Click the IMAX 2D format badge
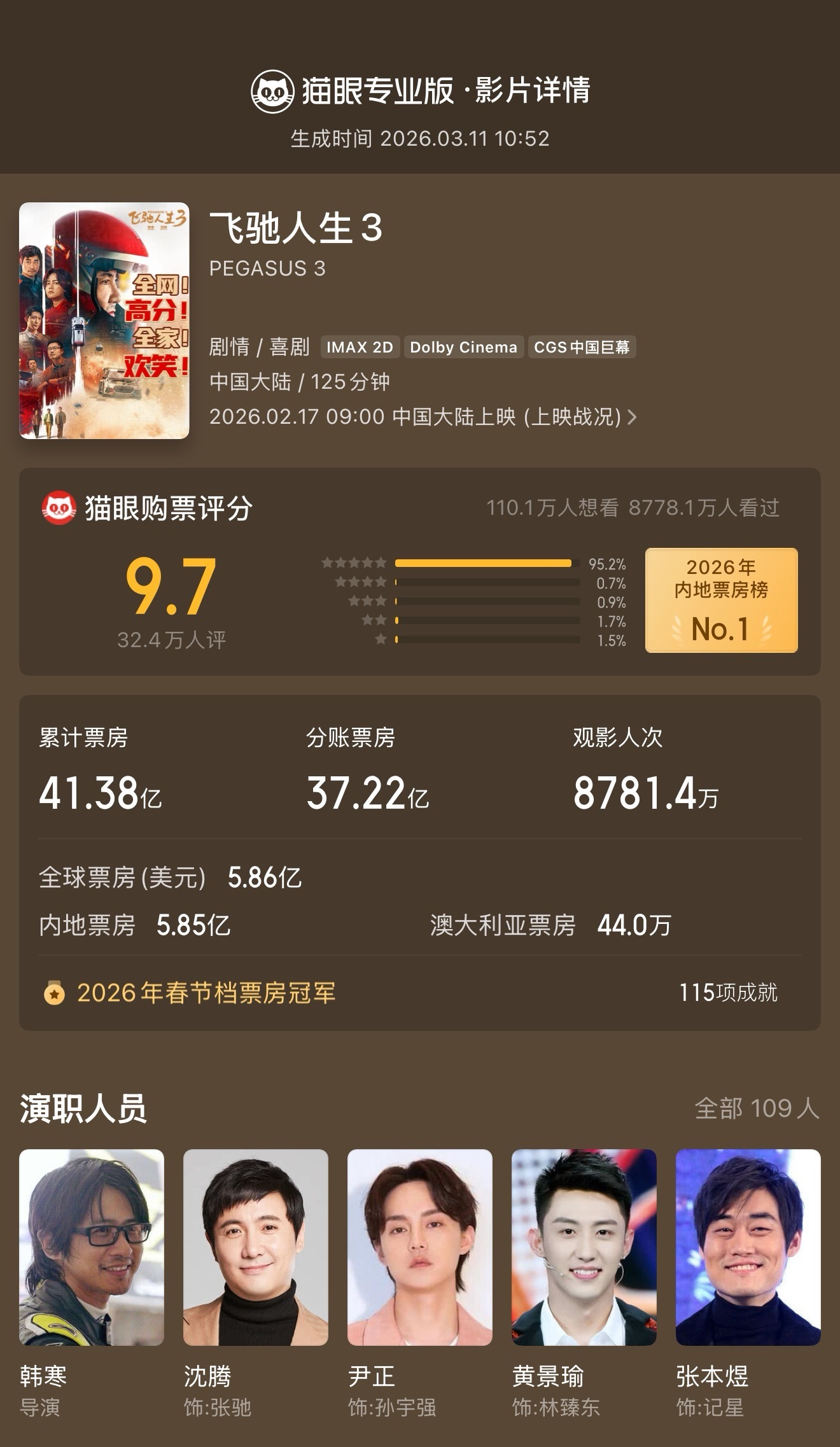840x1447 pixels. pyautogui.click(x=361, y=347)
